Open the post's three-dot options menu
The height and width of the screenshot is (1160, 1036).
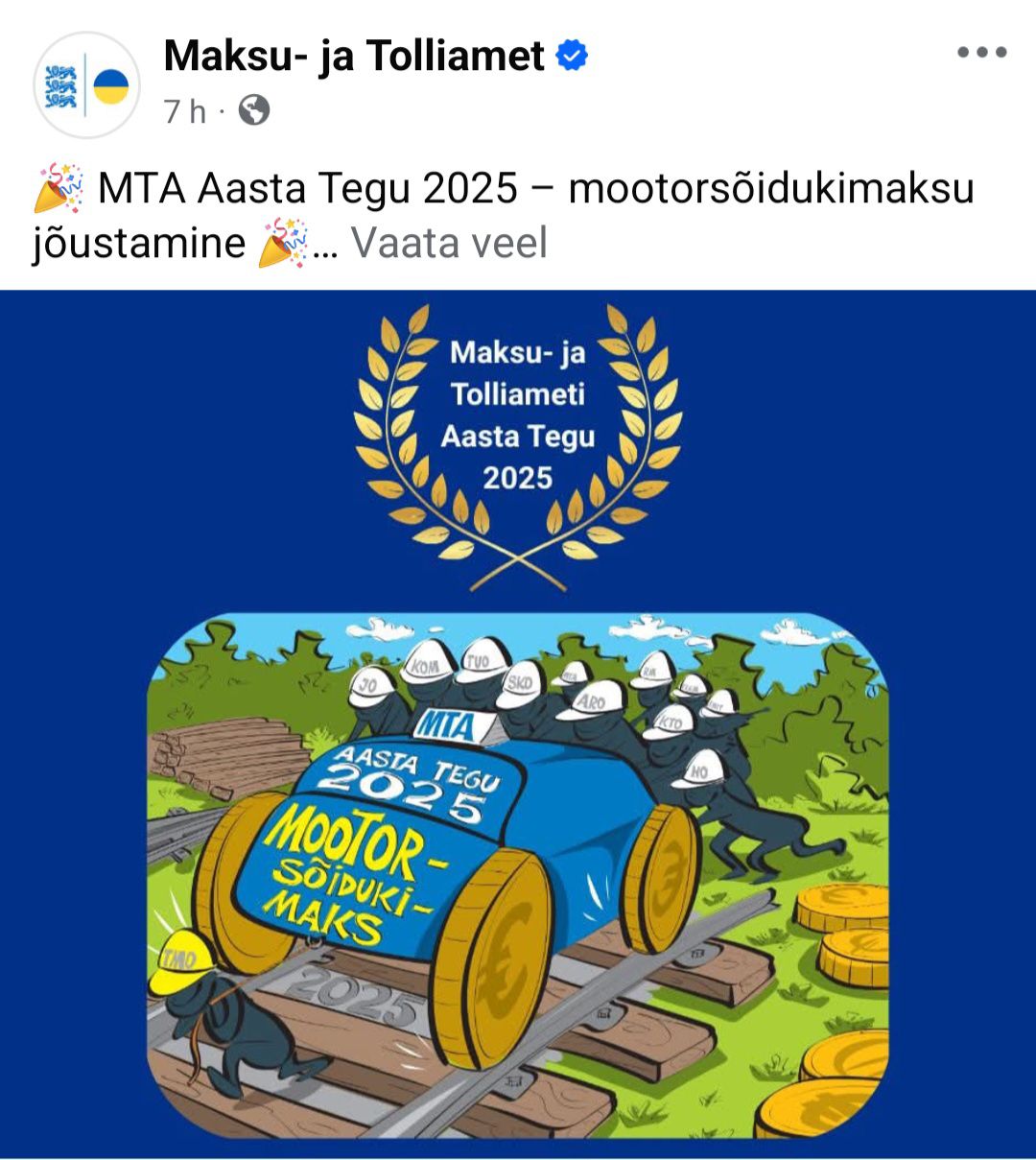click(981, 54)
